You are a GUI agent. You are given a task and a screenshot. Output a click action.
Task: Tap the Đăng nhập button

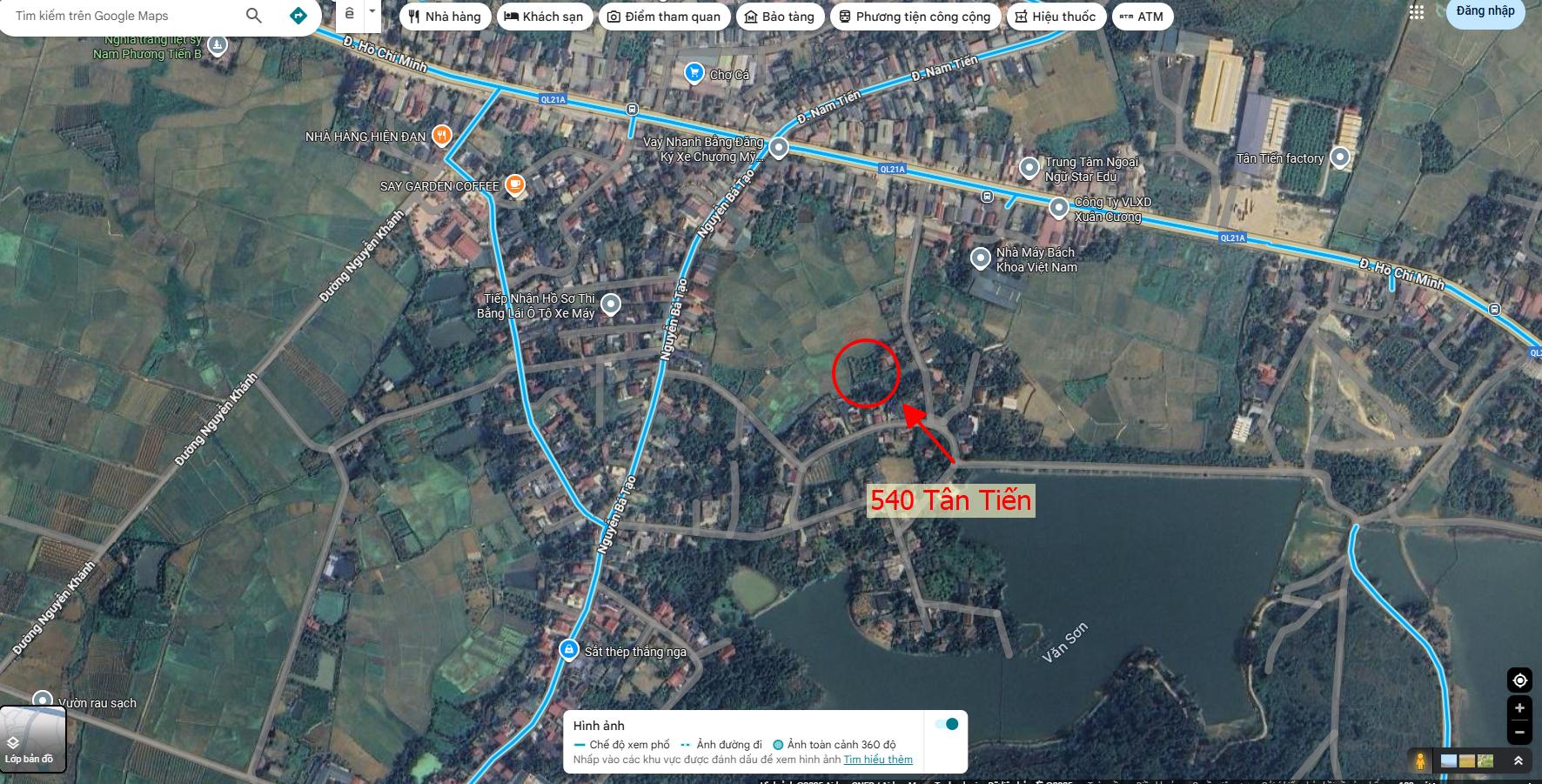[x=1485, y=11]
